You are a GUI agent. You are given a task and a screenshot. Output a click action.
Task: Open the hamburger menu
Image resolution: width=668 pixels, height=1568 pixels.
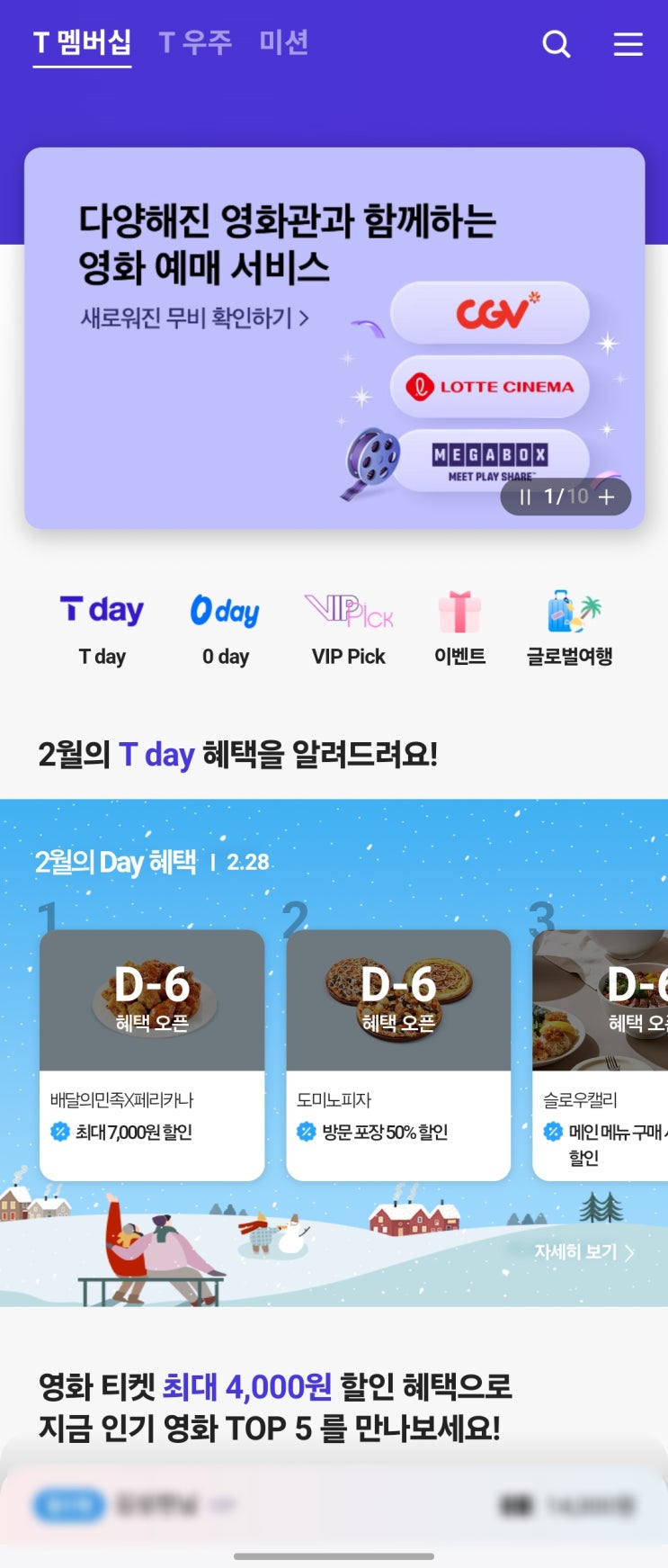pyautogui.click(x=628, y=43)
